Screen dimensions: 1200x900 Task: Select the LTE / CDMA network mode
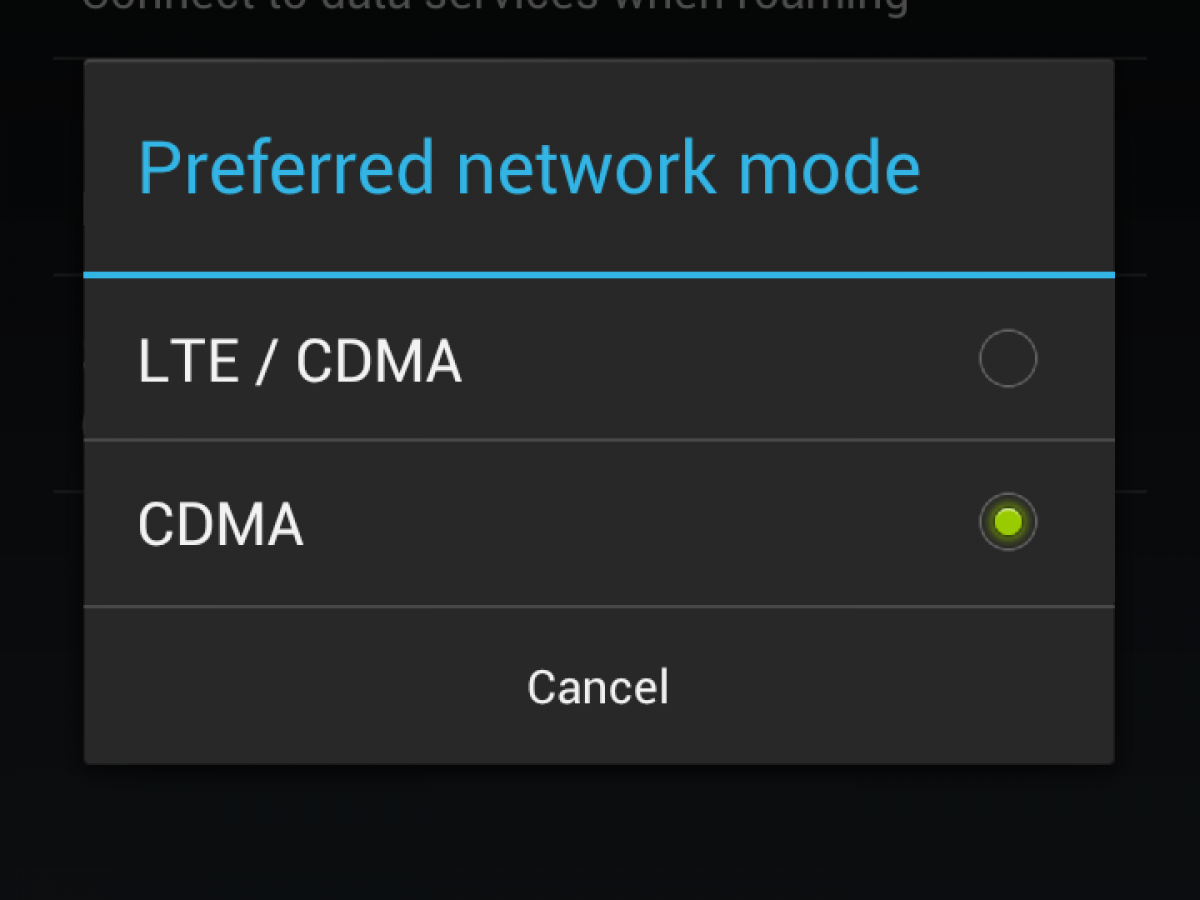(x=598, y=360)
